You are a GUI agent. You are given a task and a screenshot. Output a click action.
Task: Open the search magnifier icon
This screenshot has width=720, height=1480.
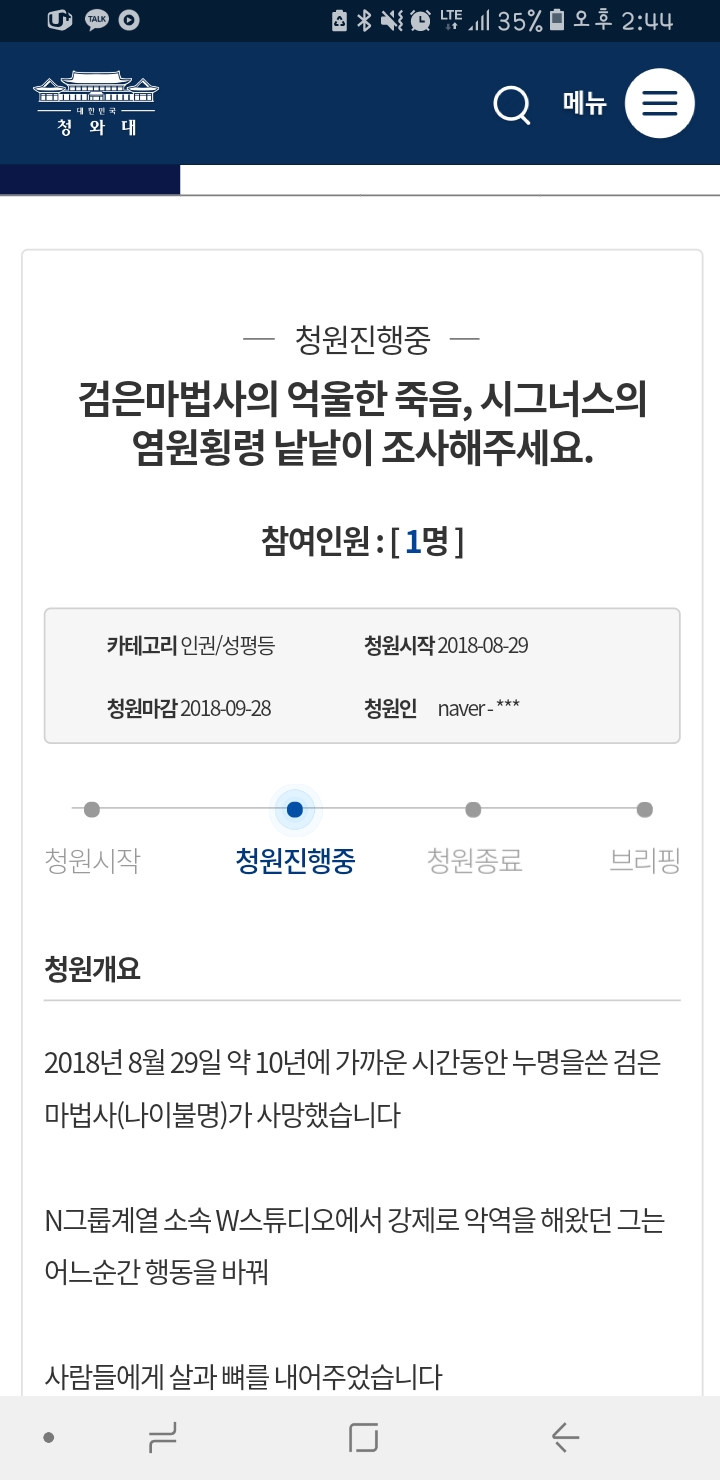point(512,104)
